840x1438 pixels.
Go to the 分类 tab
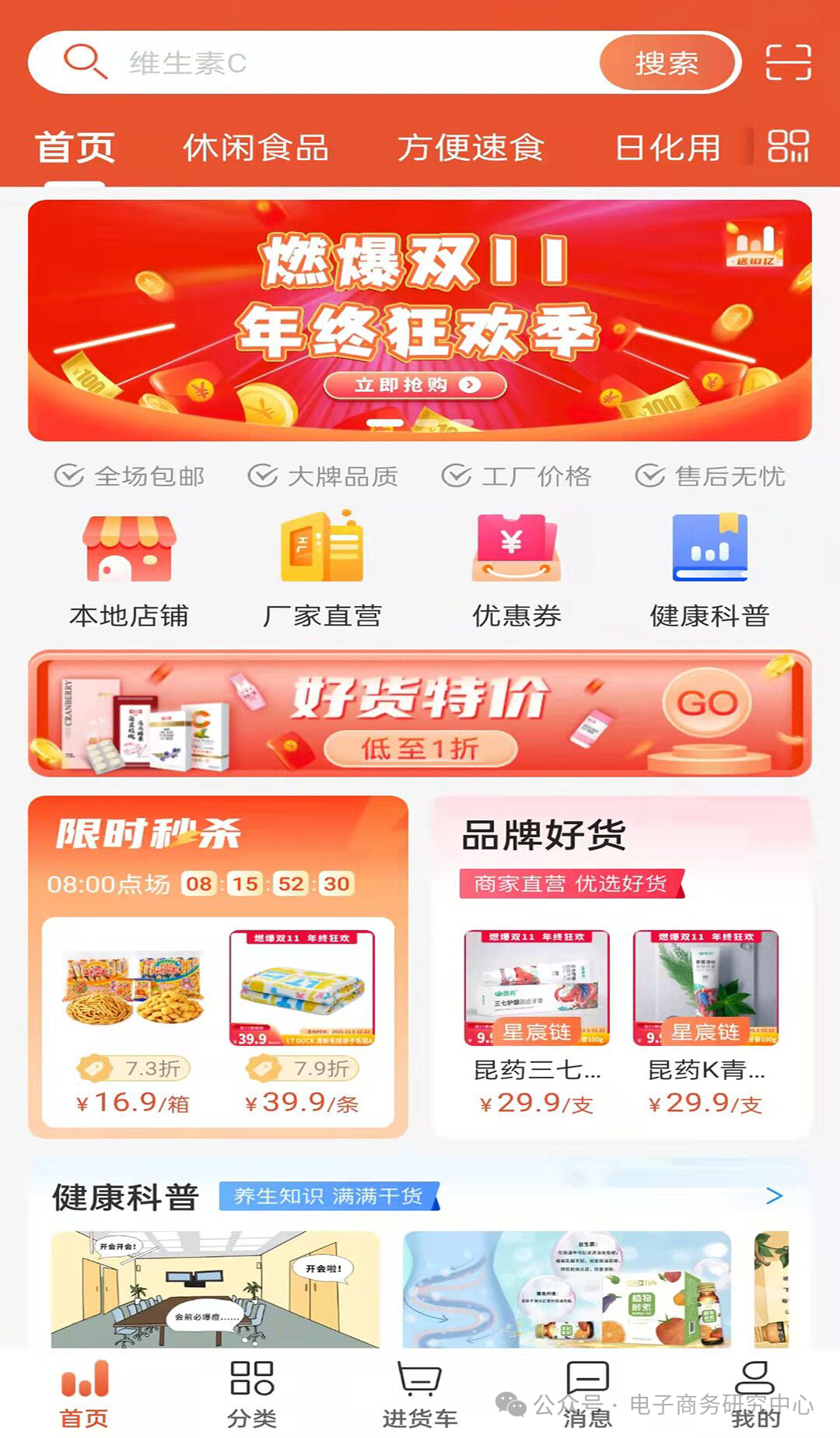click(252, 1393)
